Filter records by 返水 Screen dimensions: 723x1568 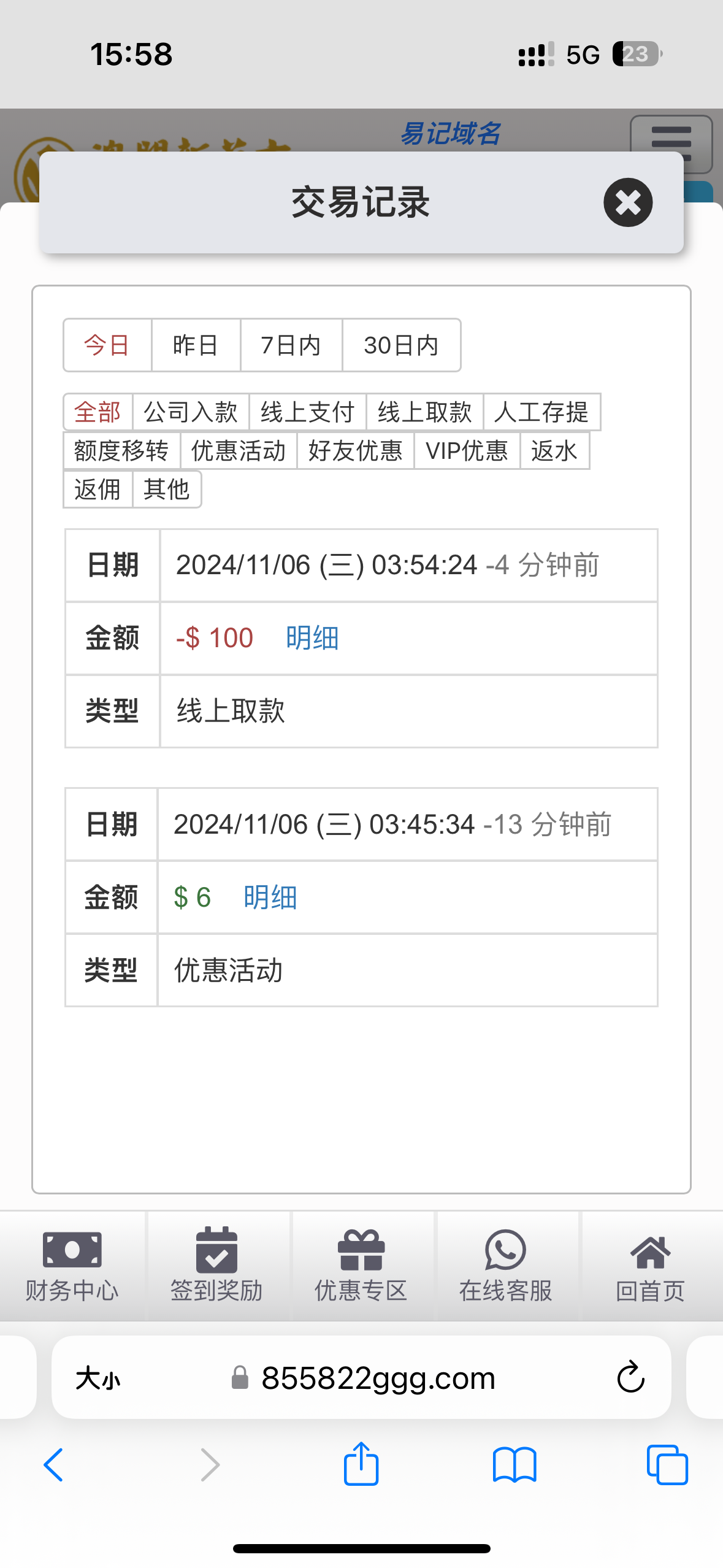(554, 451)
